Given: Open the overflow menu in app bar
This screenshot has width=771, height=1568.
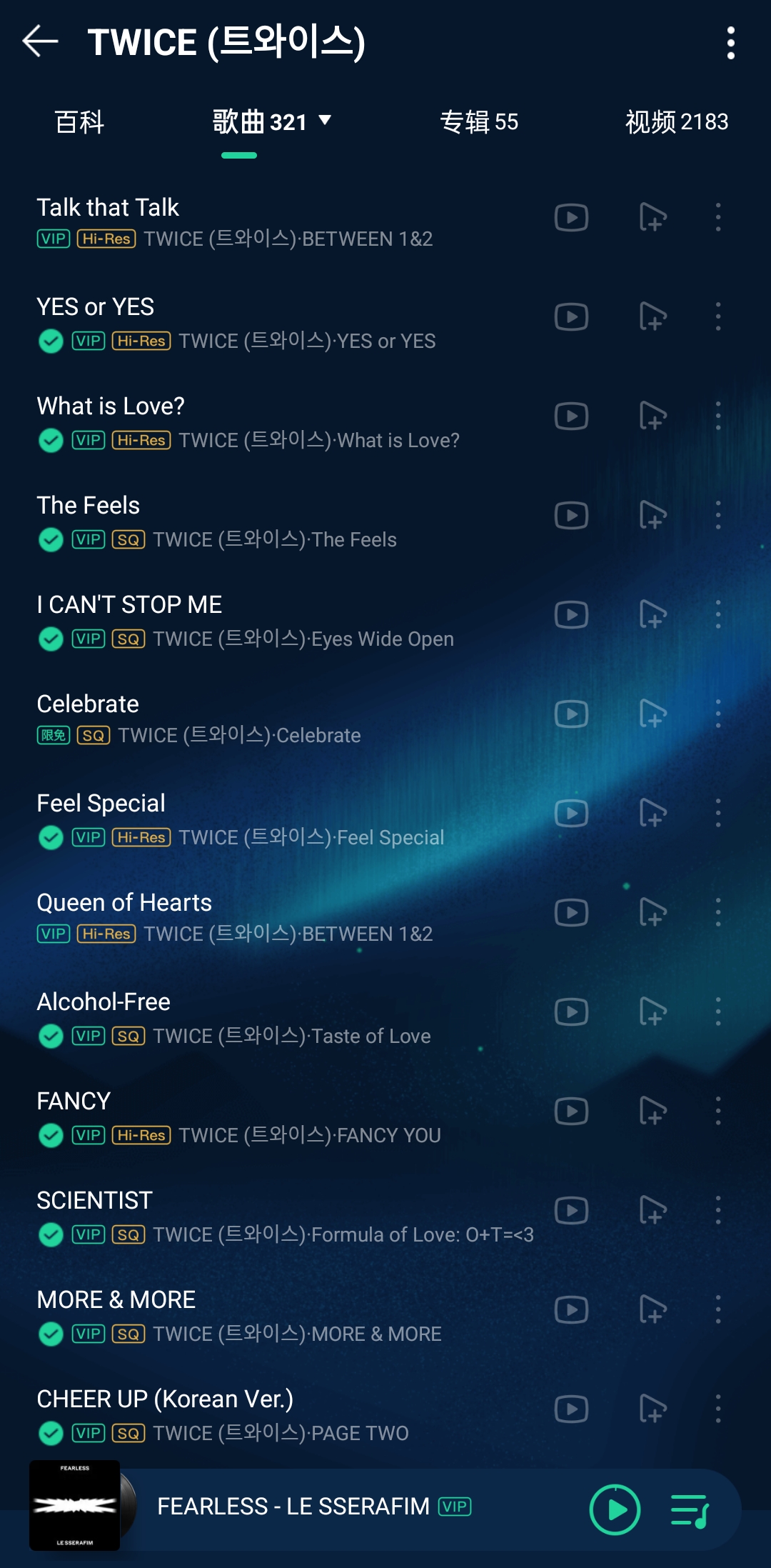Looking at the screenshot, I should click(x=730, y=43).
